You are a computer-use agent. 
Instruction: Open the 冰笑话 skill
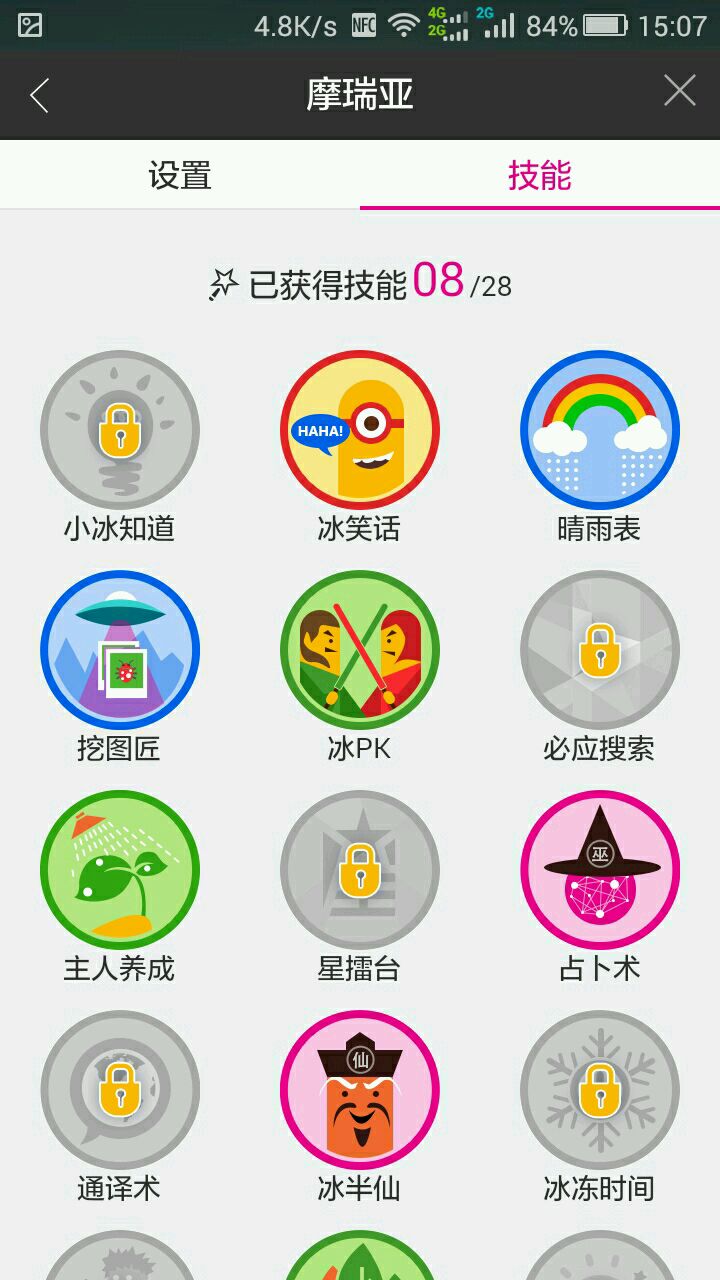point(360,431)
